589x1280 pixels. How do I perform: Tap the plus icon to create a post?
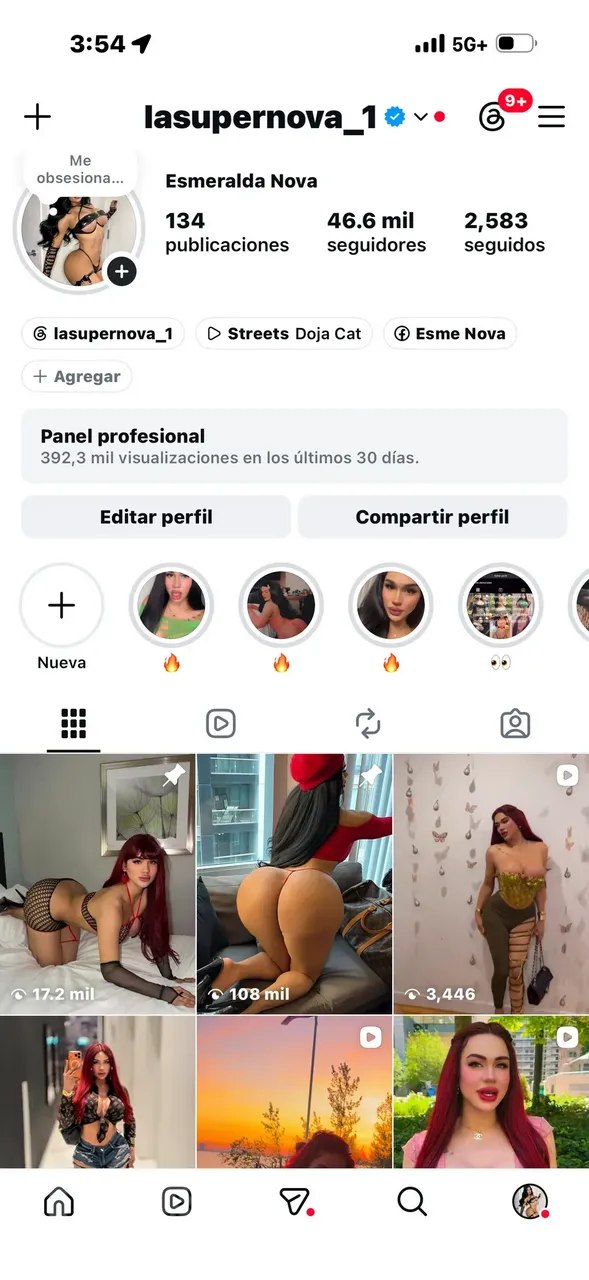37,117
